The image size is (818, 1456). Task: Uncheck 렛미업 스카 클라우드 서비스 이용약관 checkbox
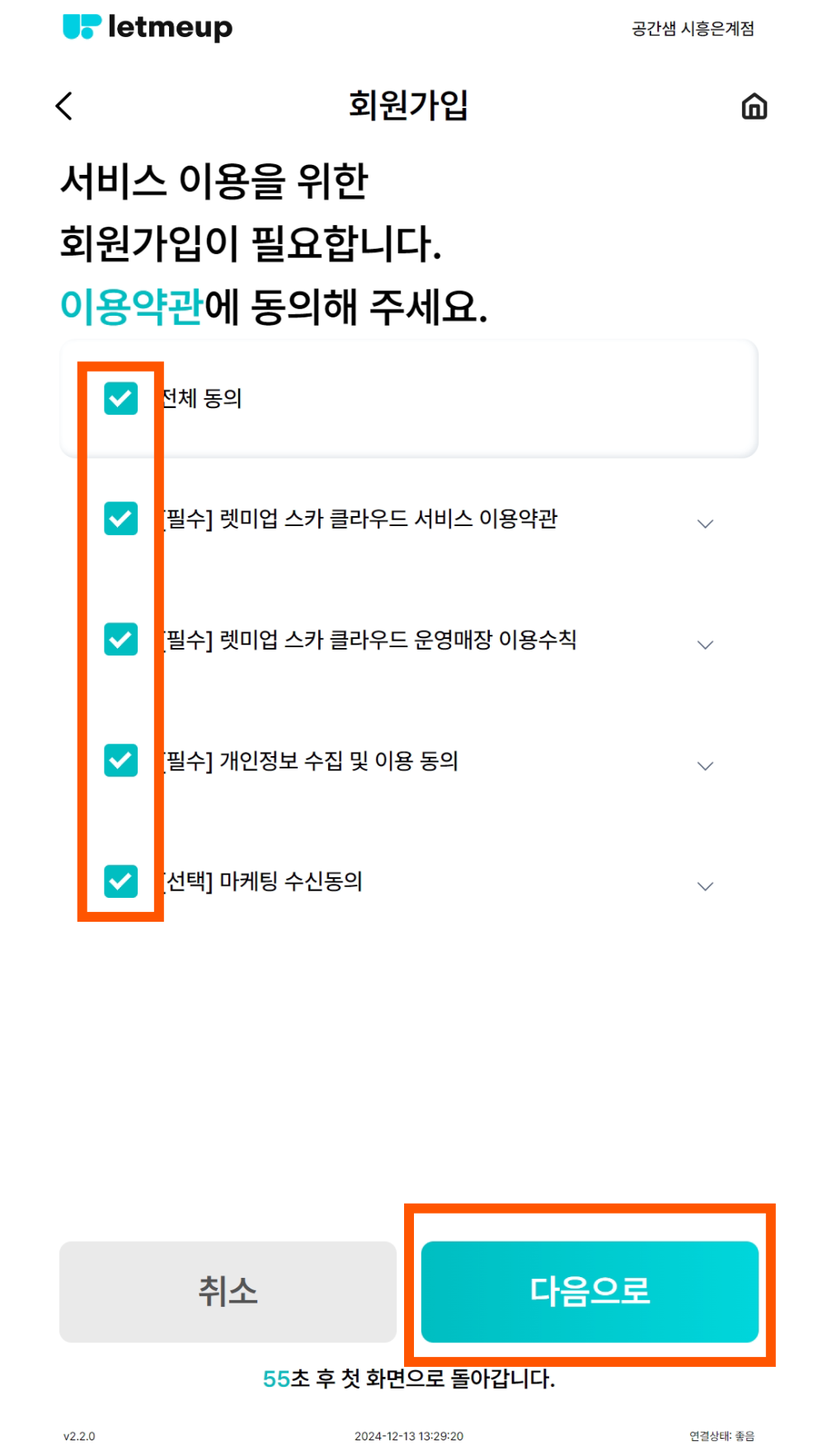tap(121, 519)
